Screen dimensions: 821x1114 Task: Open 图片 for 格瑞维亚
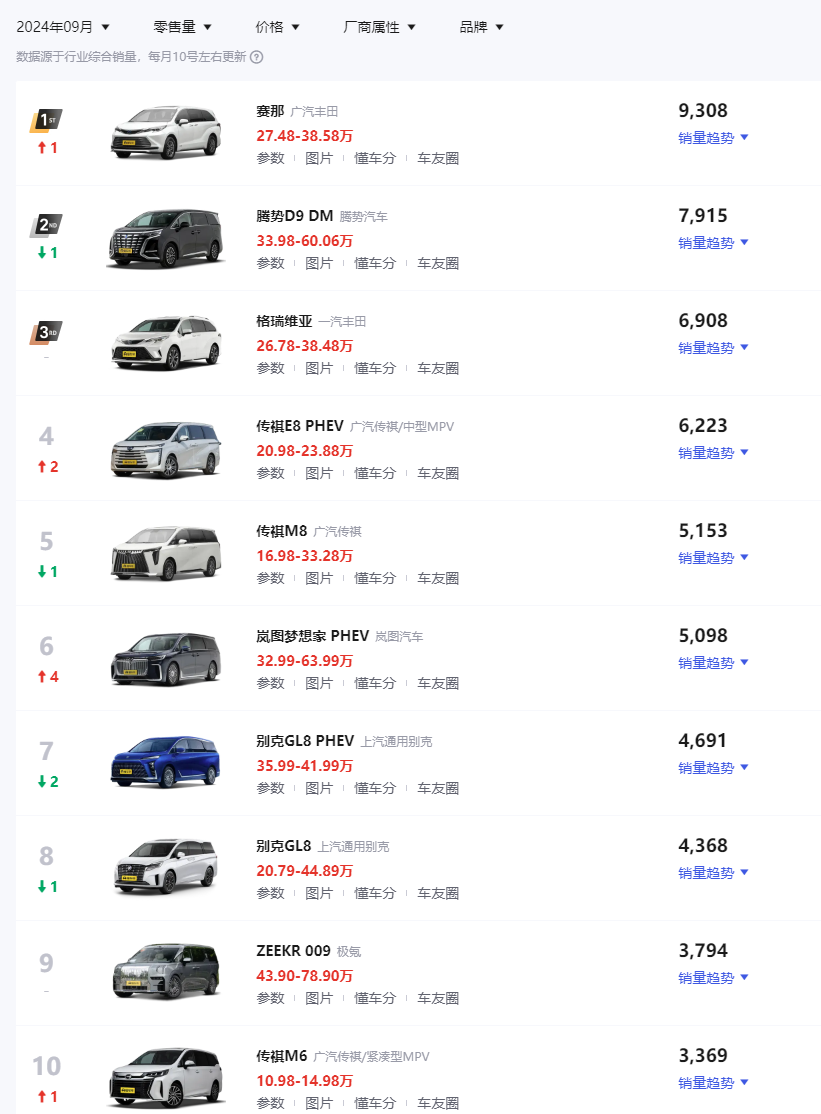[x=319, y=368]
